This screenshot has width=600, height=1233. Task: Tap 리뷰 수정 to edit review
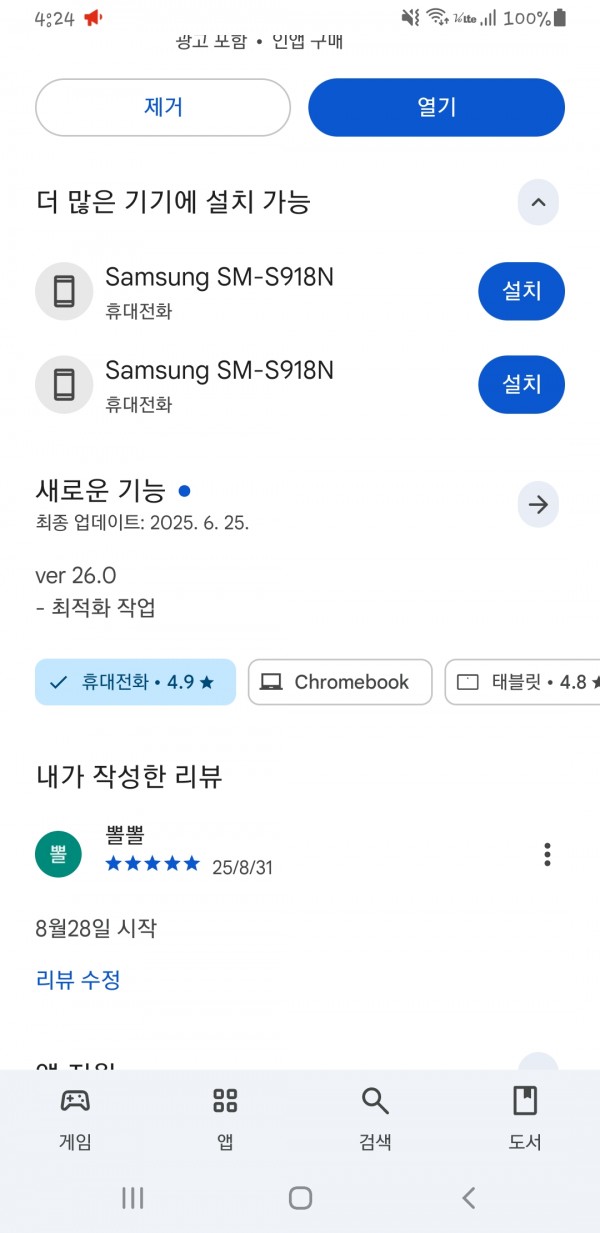78,980
